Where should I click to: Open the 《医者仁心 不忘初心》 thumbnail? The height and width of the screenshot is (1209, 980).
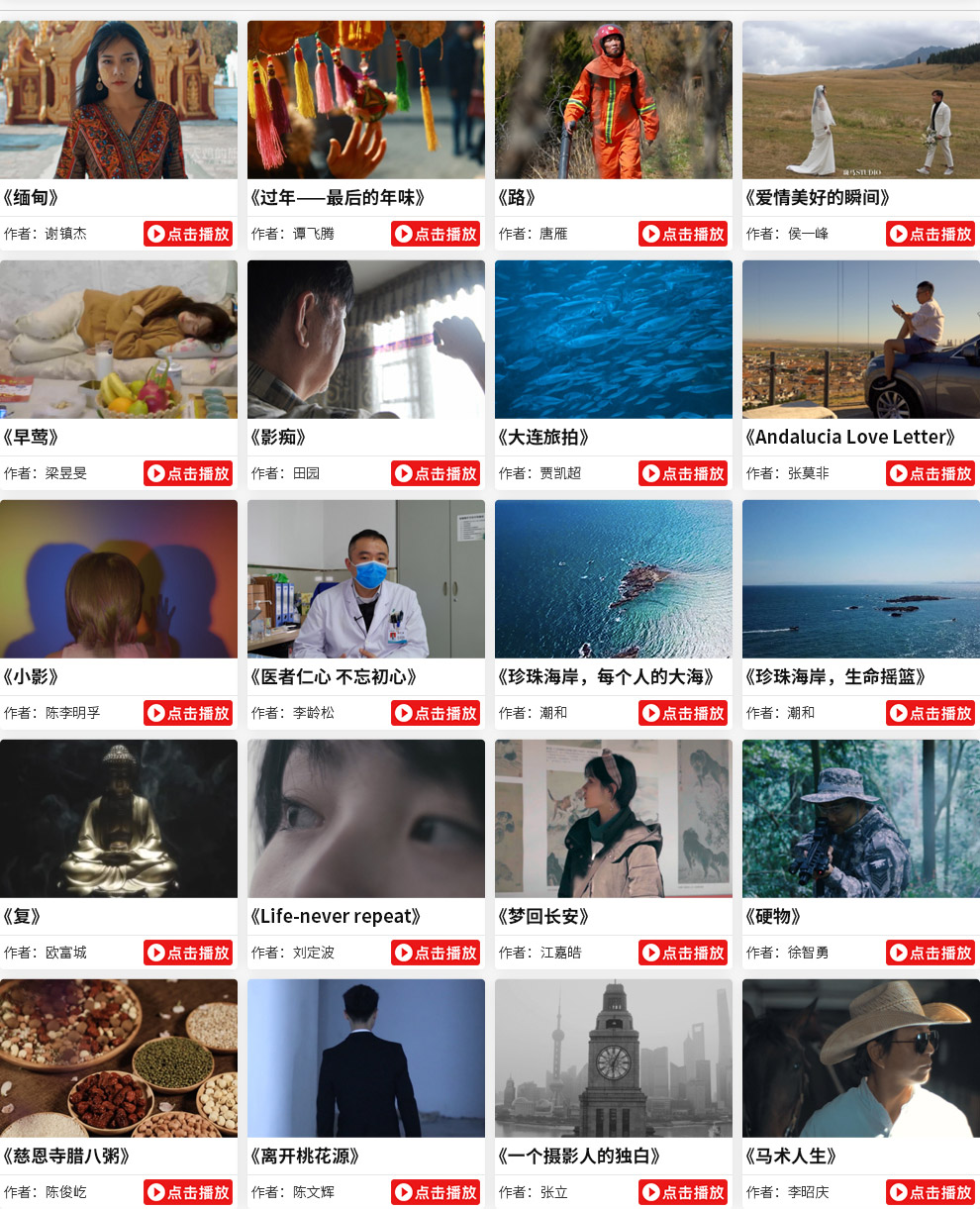tap(366, 578)
